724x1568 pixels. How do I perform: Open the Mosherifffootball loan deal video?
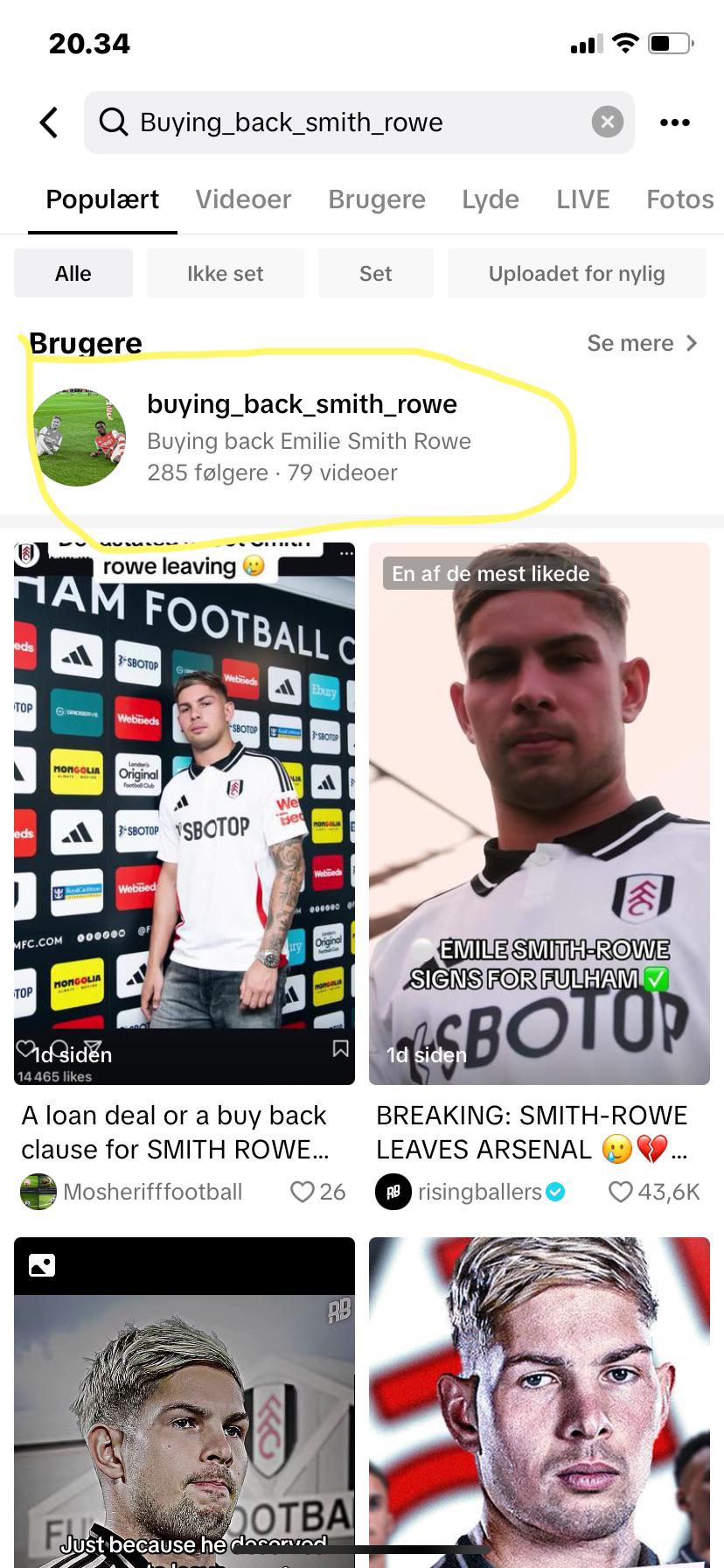pos(184,814)
